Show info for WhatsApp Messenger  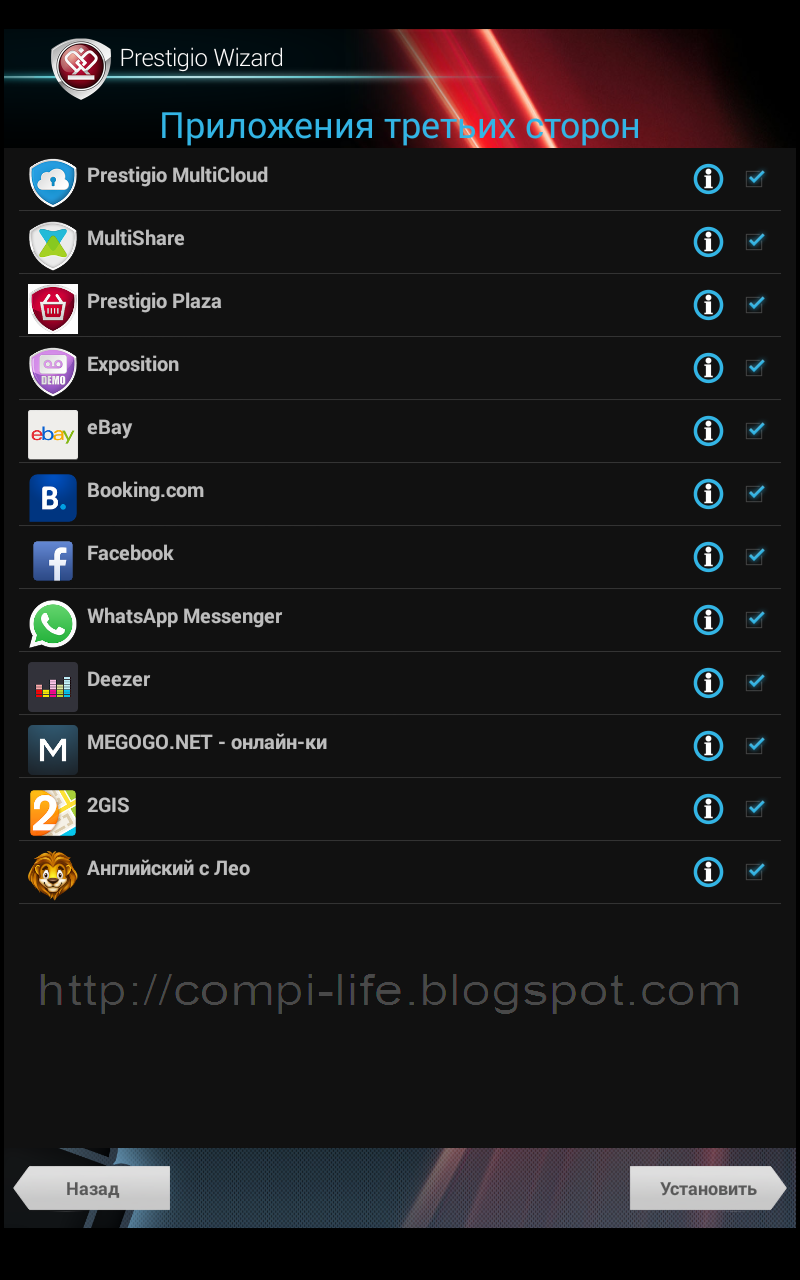pyautogui.click(x=708, y=620)
